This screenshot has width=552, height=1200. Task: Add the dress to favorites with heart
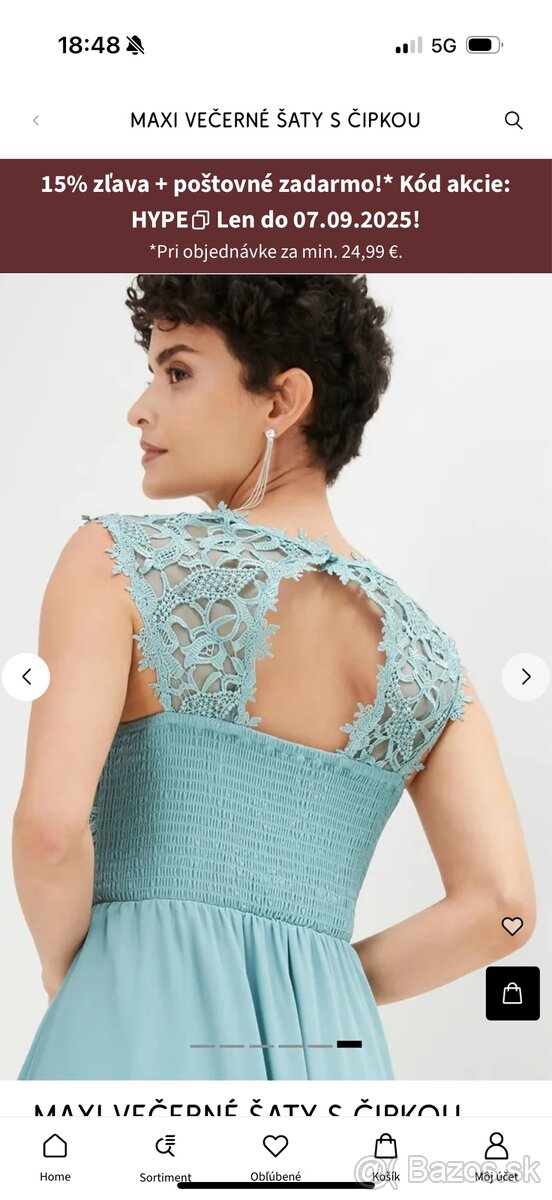(512, 926)
